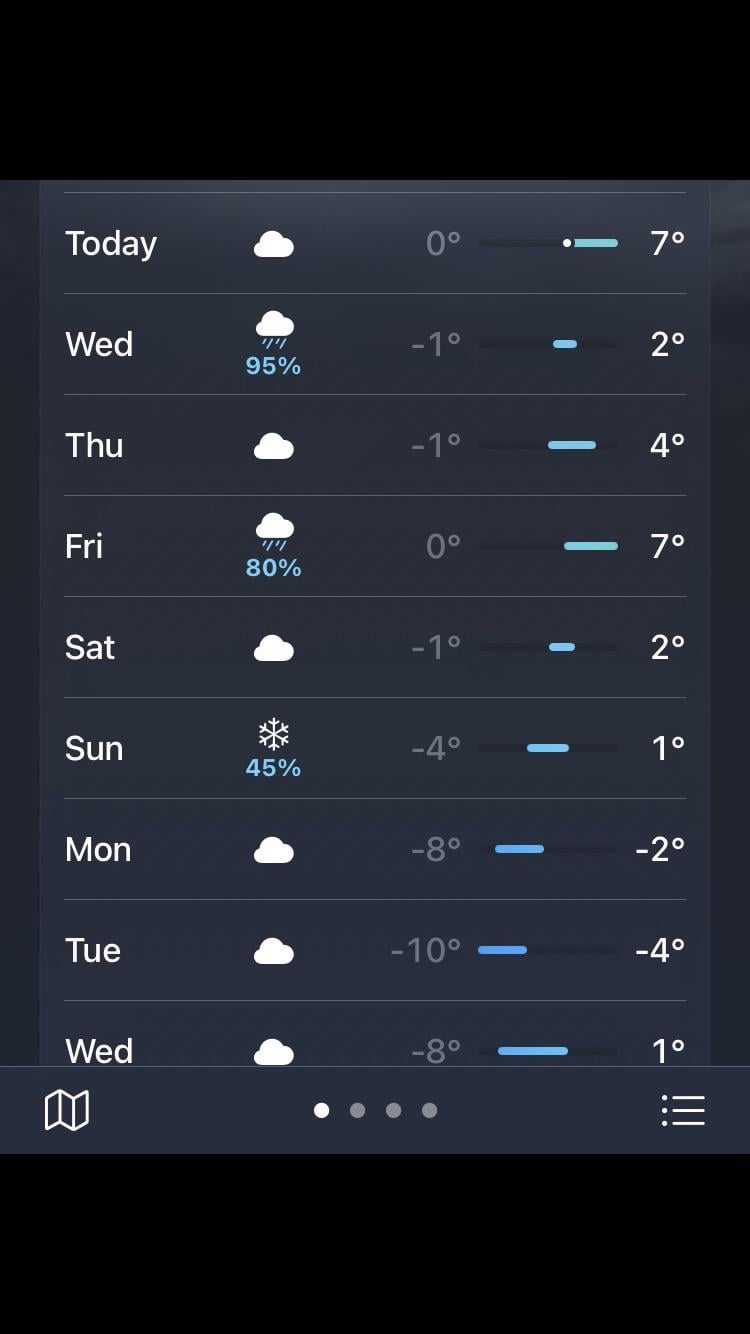
Task: View Thursday's forecast details
Action: point(375,445)
